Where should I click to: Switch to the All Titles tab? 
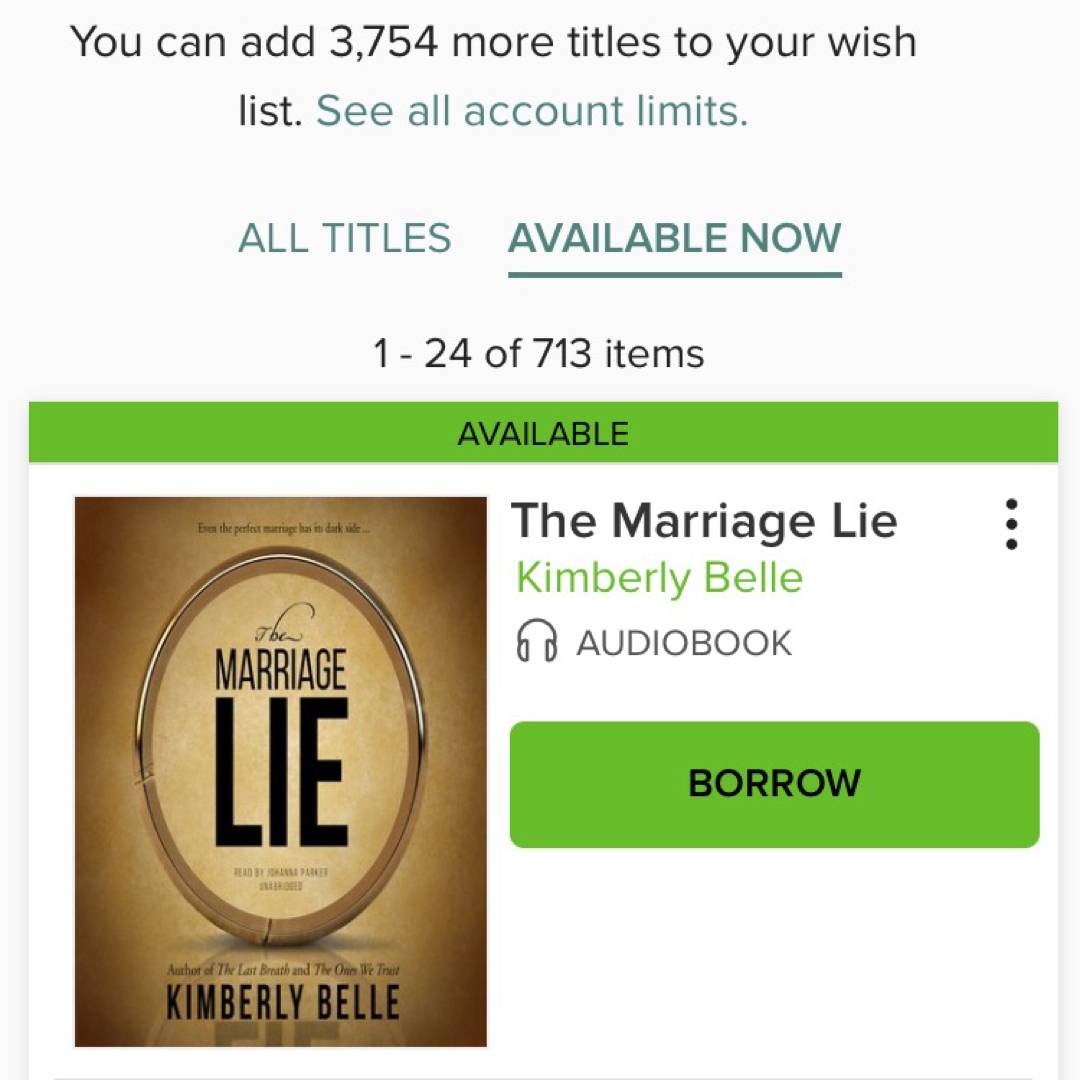pyautogui.click(x=344, y=238)
